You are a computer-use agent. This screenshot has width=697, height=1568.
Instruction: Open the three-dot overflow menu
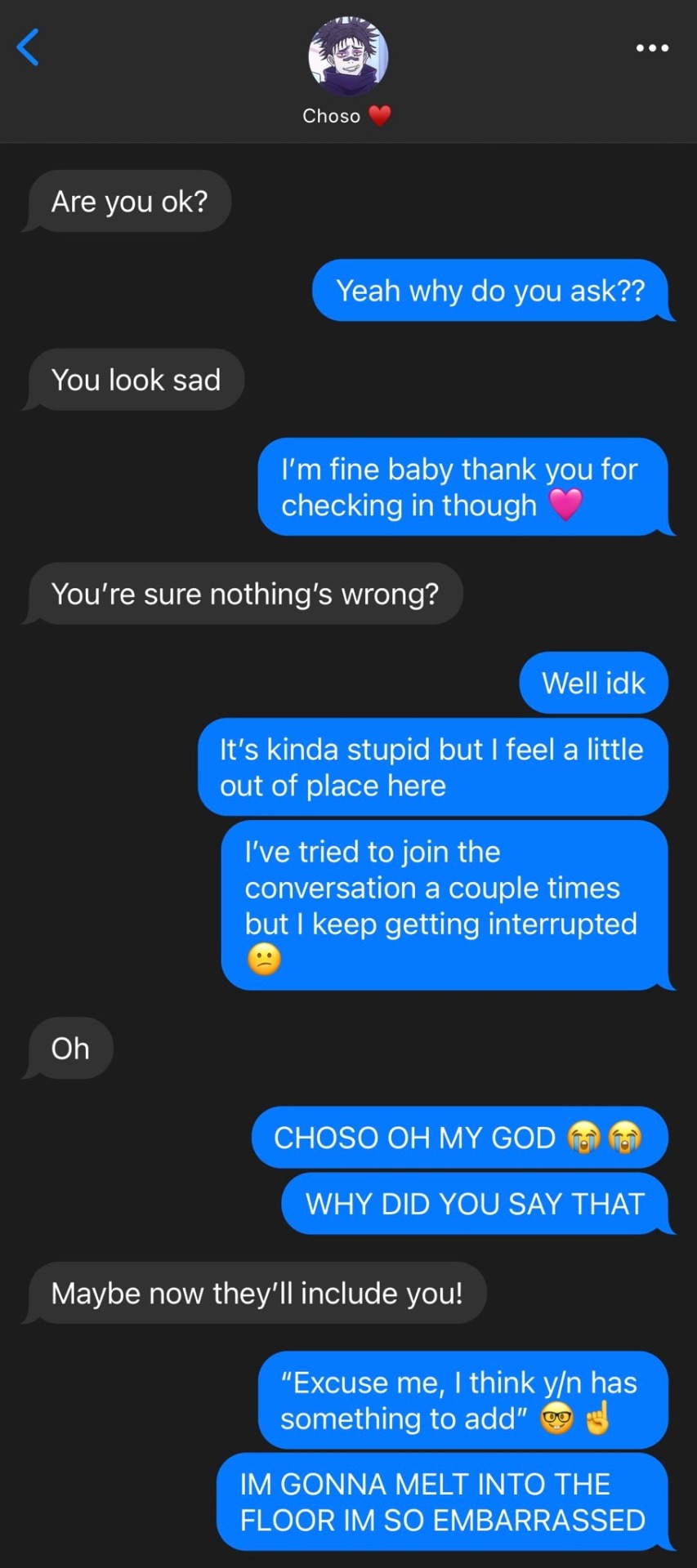pyautogui.click(x=652, y=48)
